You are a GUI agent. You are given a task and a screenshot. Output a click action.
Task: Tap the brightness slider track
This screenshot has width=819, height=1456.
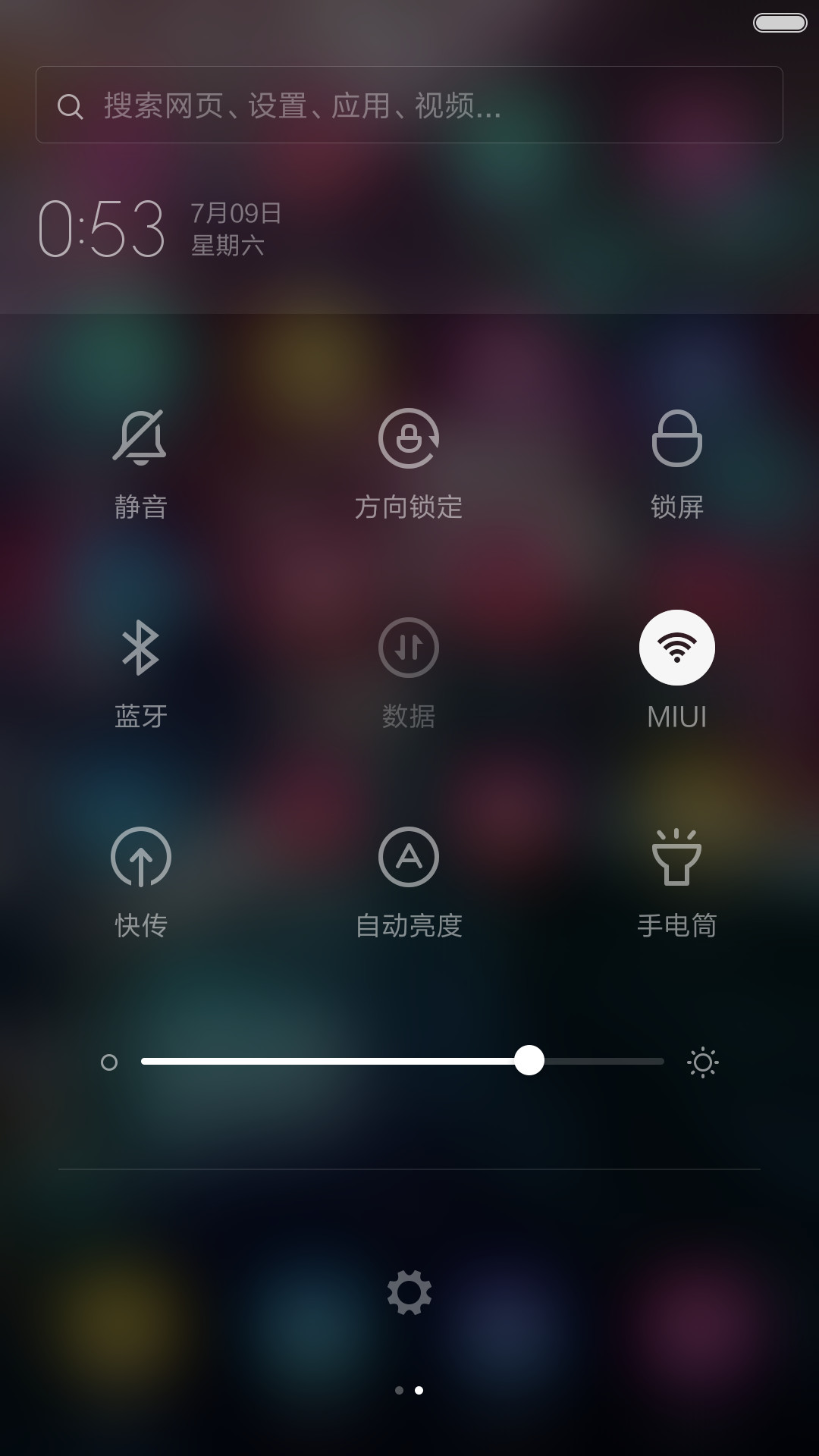[403, 1061]
